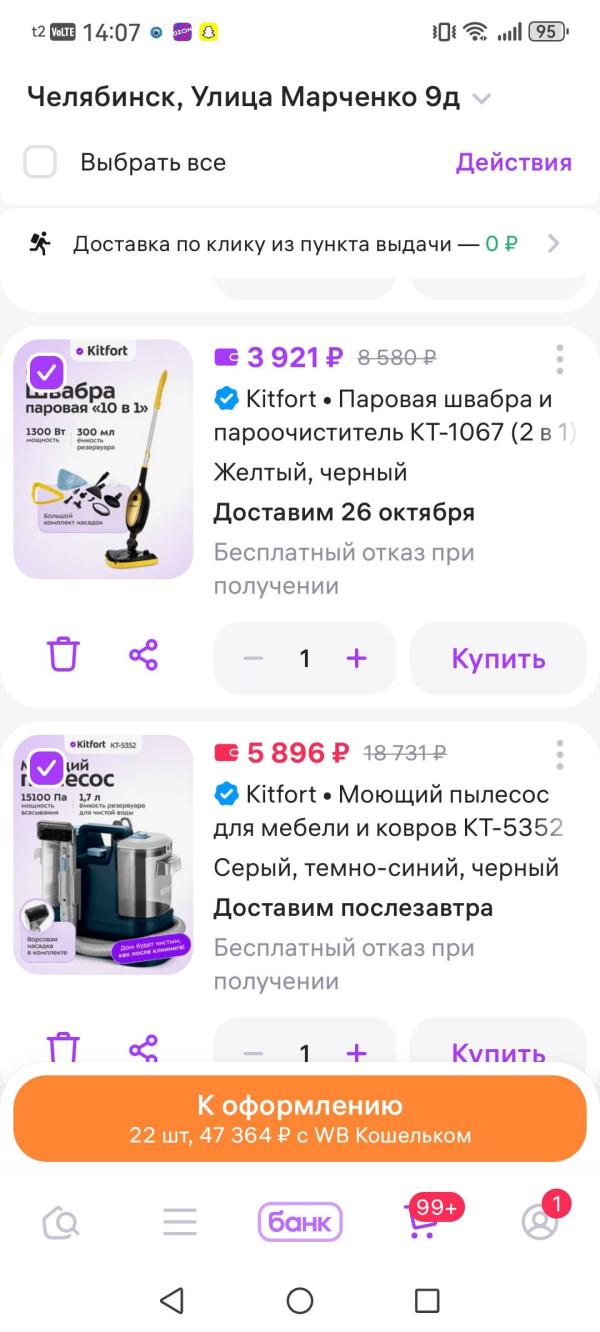Screen dimensions: 600x1332
Task: Open the menu tab with three lines
Action: pyautogui.click(x=180, y=1221)
